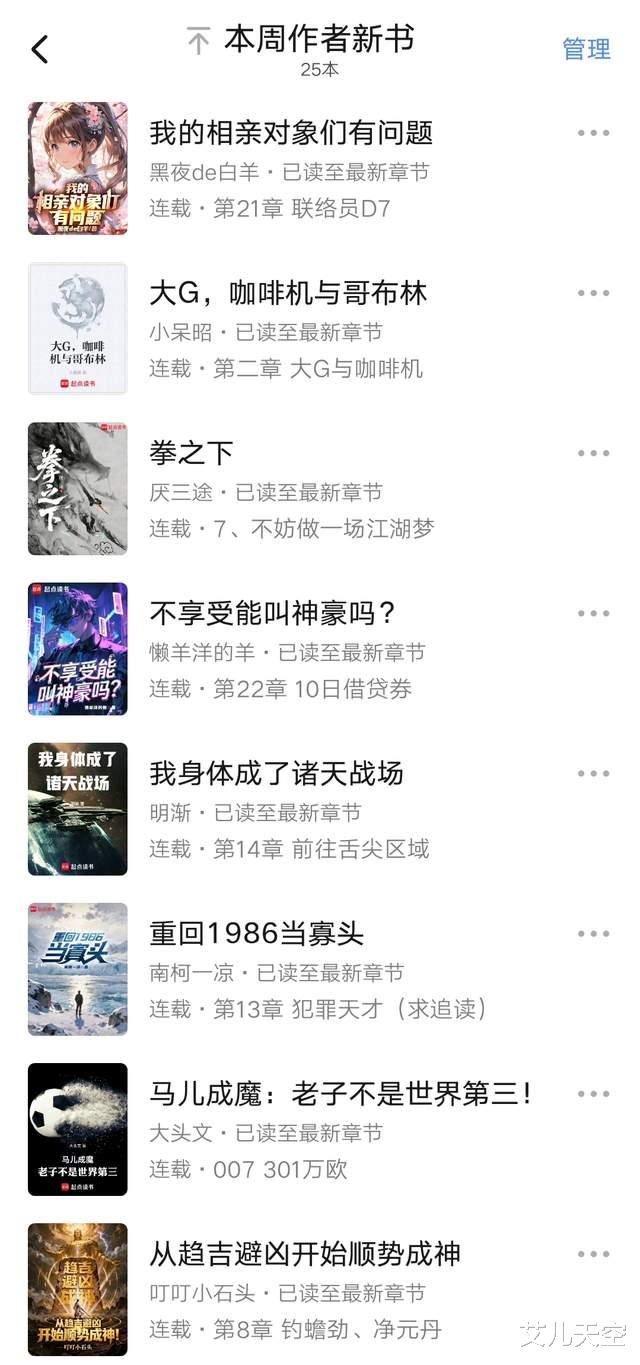
Task: Tap 管理 to manage the book list
Action: tap(586, 49)
